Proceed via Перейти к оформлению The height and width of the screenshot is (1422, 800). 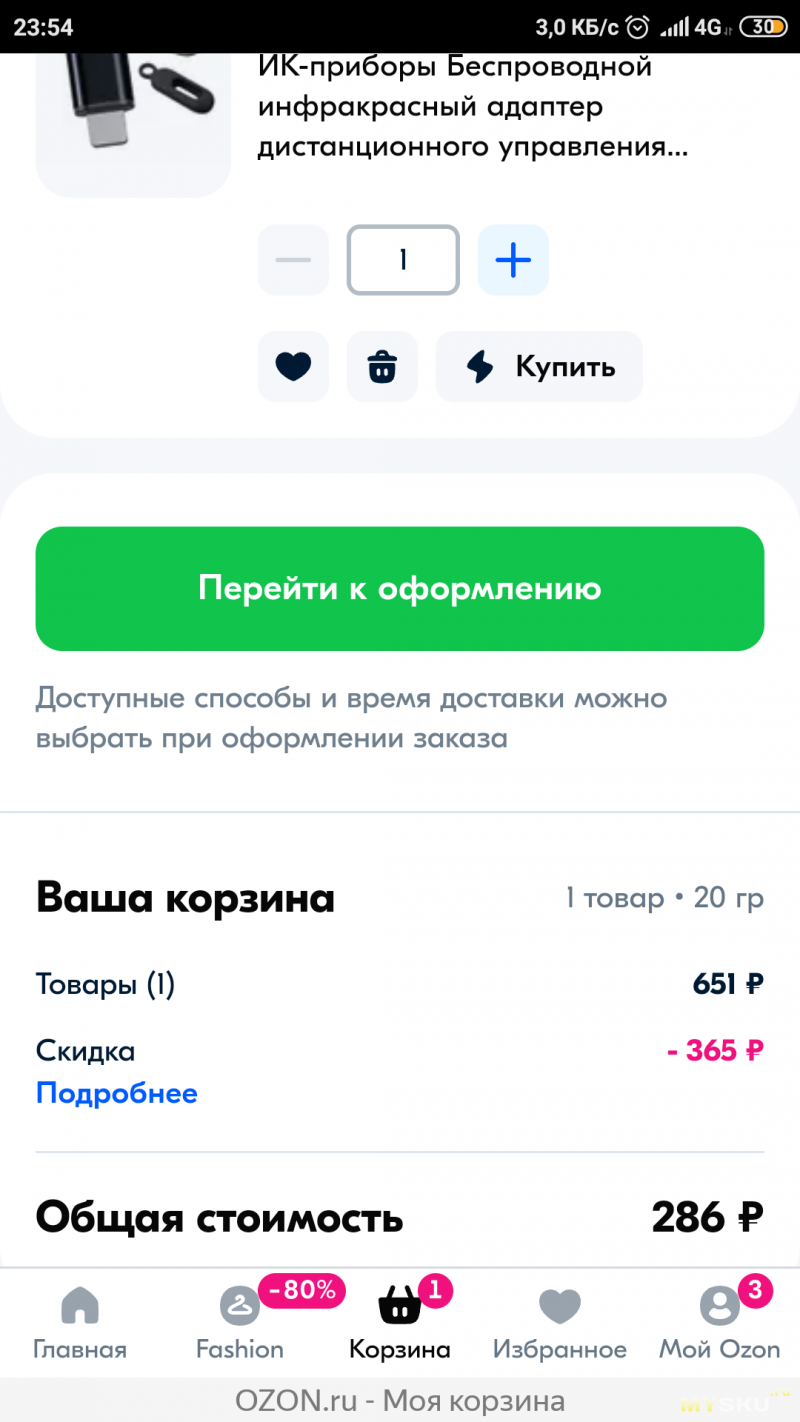point(400,588)
